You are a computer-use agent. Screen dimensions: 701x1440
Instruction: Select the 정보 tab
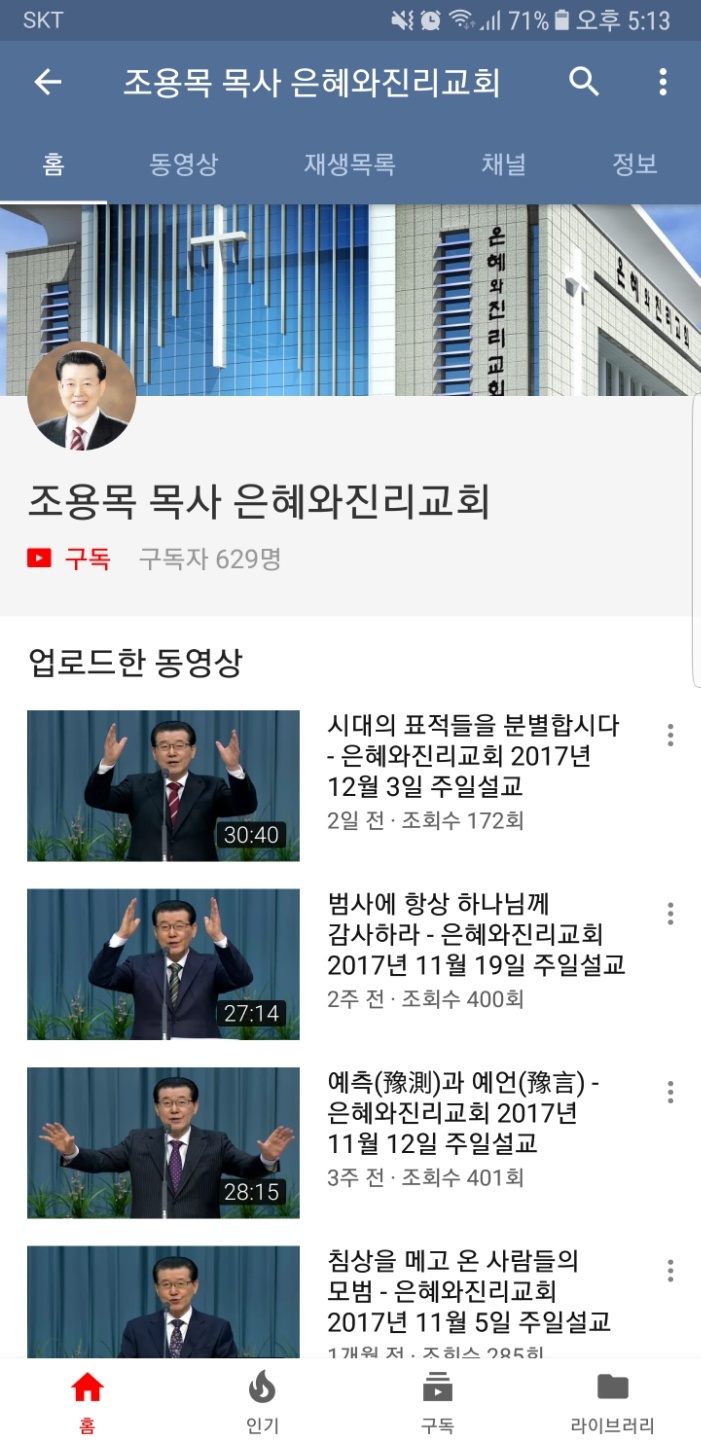pyautogui.click(x=634, y=164)
